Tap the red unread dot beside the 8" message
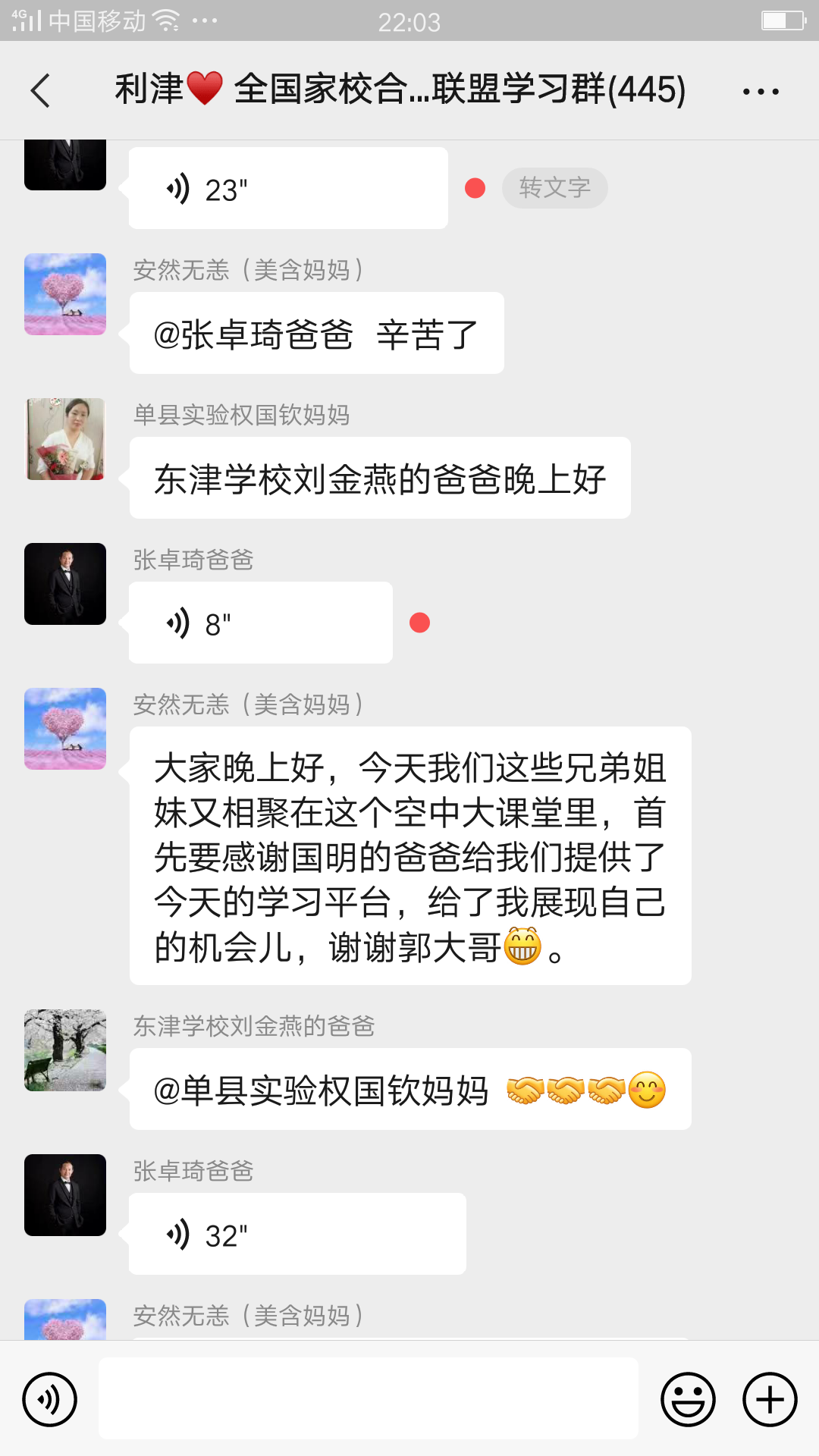This screenshot has height=1456, width=819. (x=422, y=623)
